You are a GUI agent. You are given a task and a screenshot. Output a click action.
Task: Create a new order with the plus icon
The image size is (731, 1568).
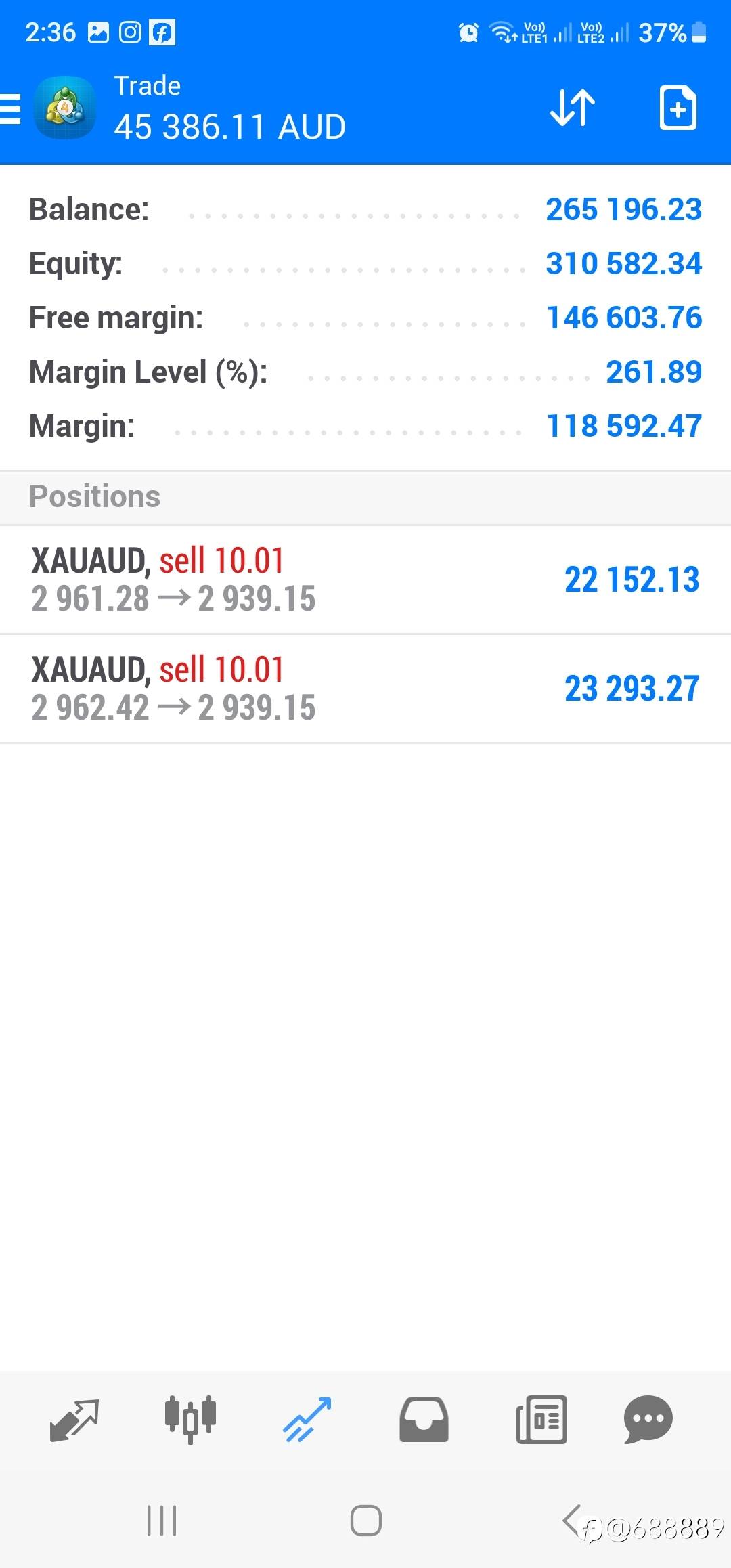[x=678, y=108]
